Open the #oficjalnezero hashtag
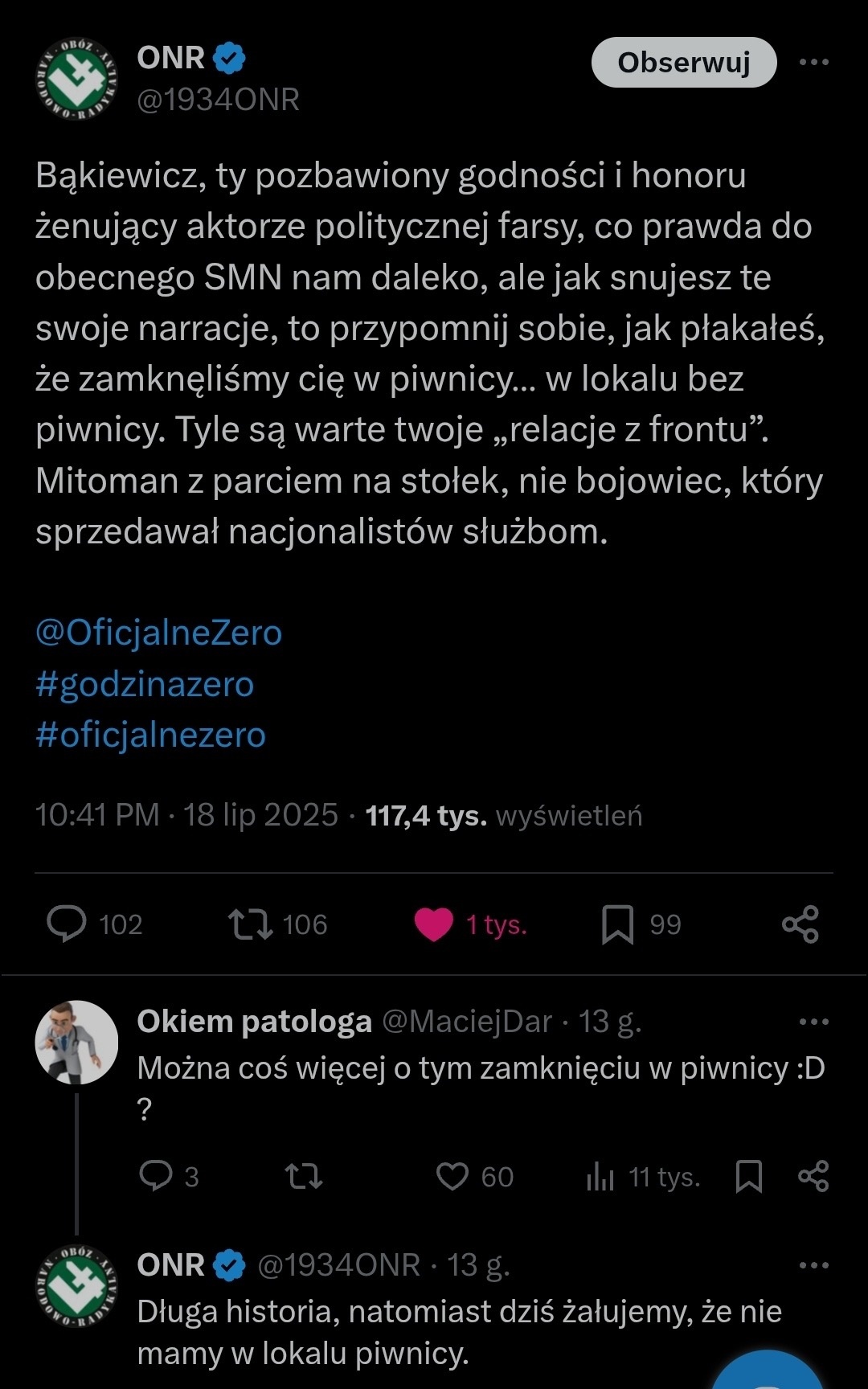868x1389 pixels. (x=150, y=735)
